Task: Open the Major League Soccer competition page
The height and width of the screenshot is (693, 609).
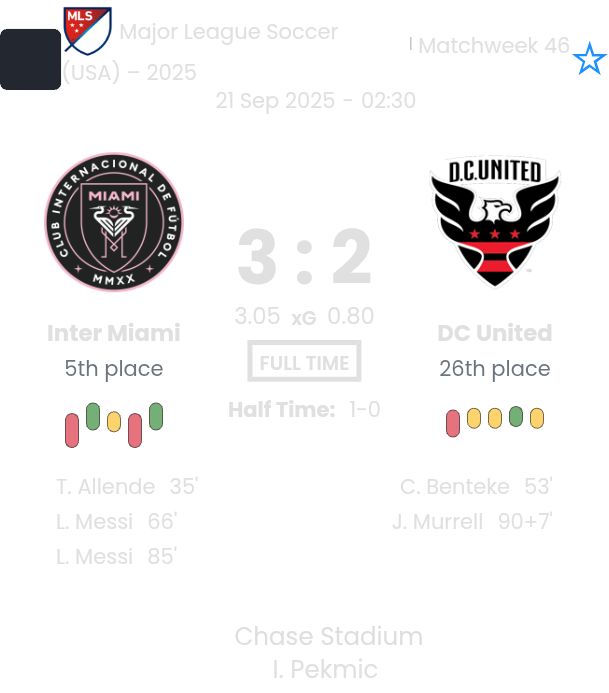Action: (228, 32)
